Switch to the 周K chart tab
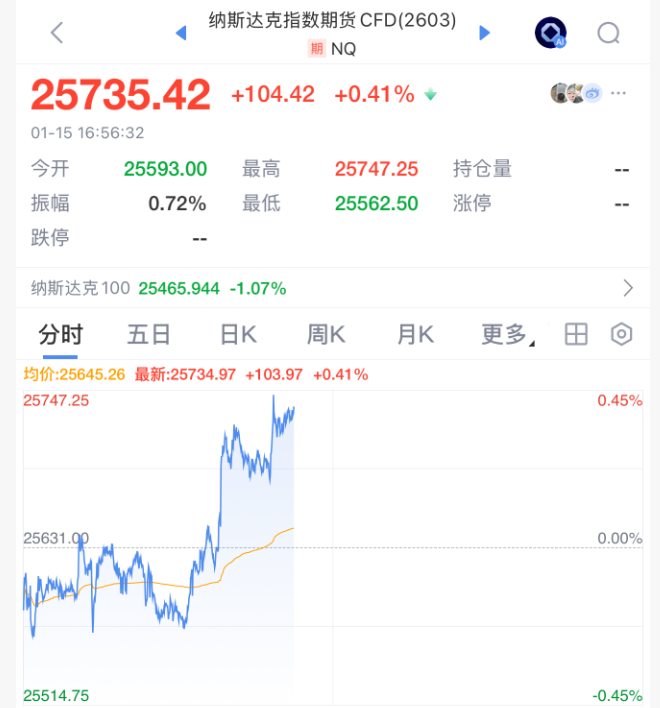 click(326, 335)
